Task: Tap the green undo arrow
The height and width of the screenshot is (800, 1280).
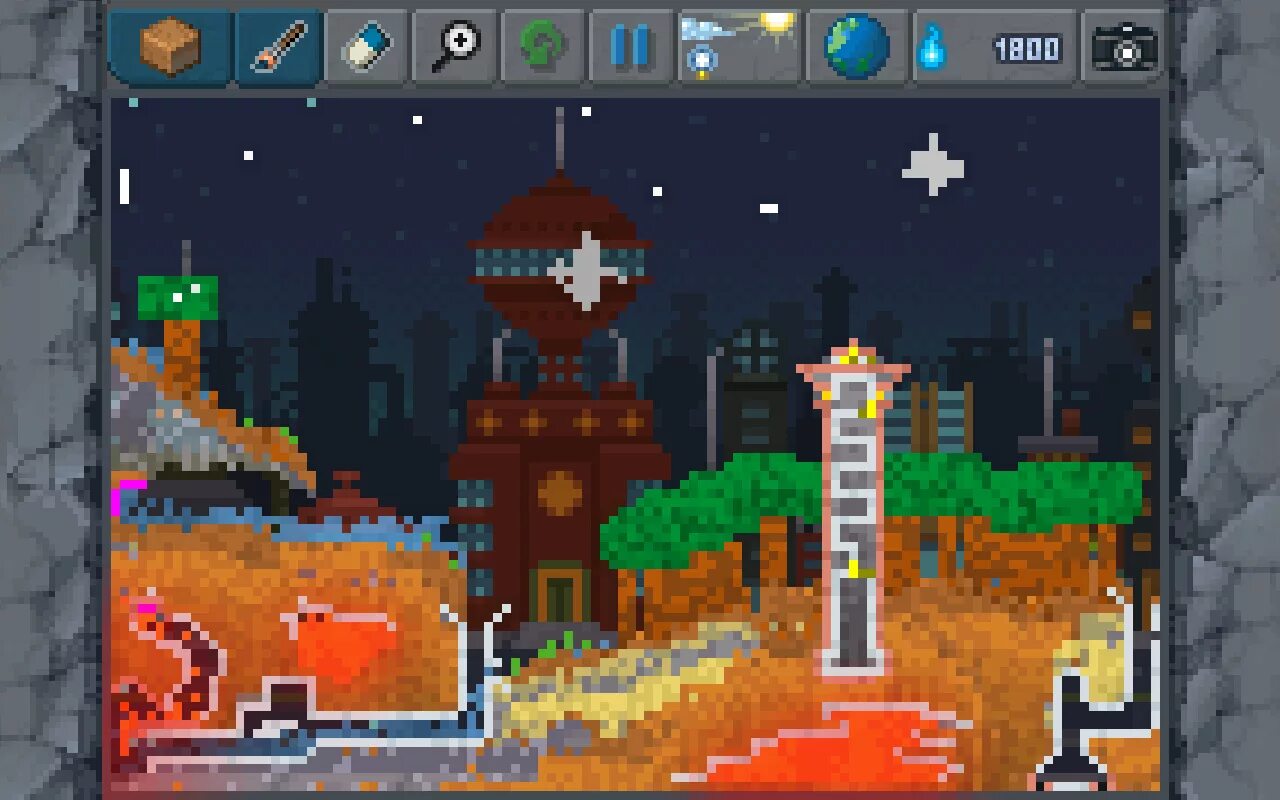Action: [x=543, y=47]
